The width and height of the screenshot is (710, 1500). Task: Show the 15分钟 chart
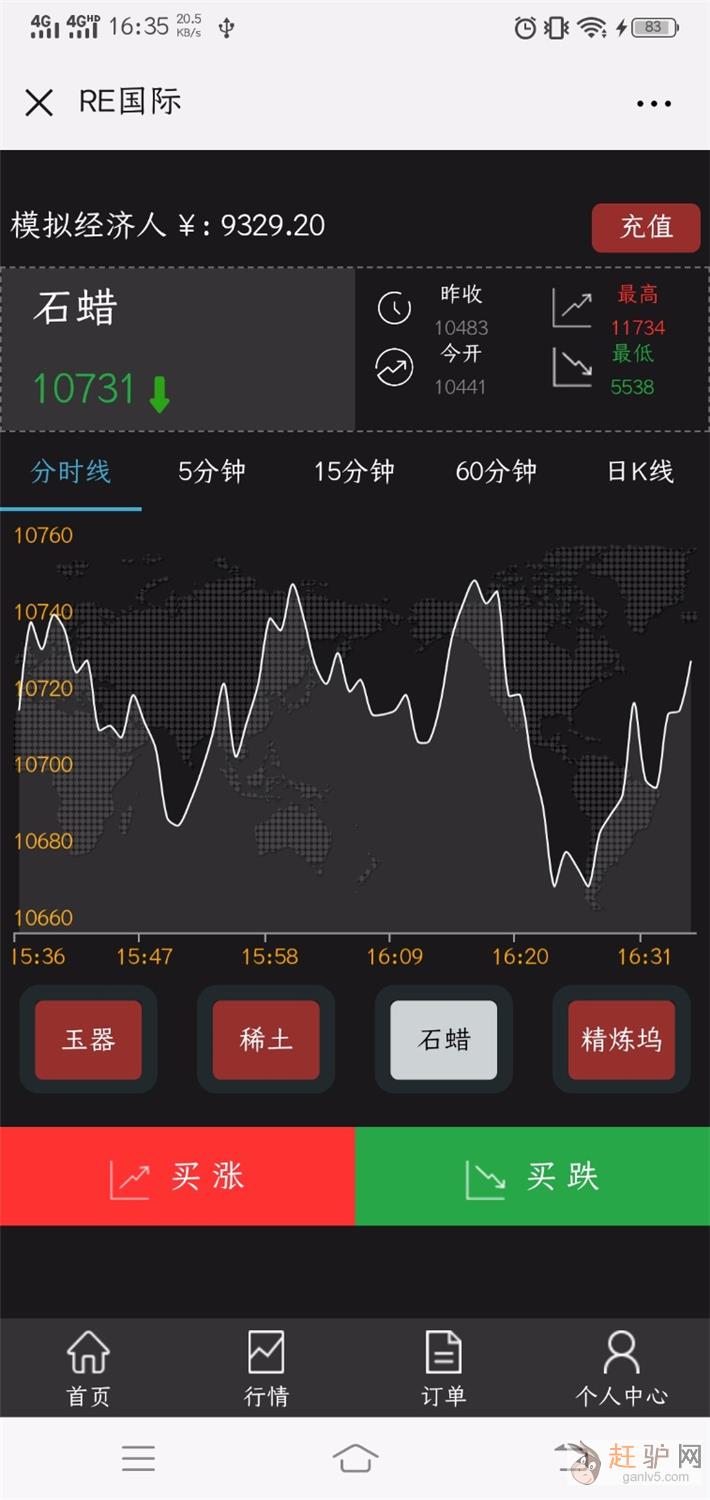point(354,472)
